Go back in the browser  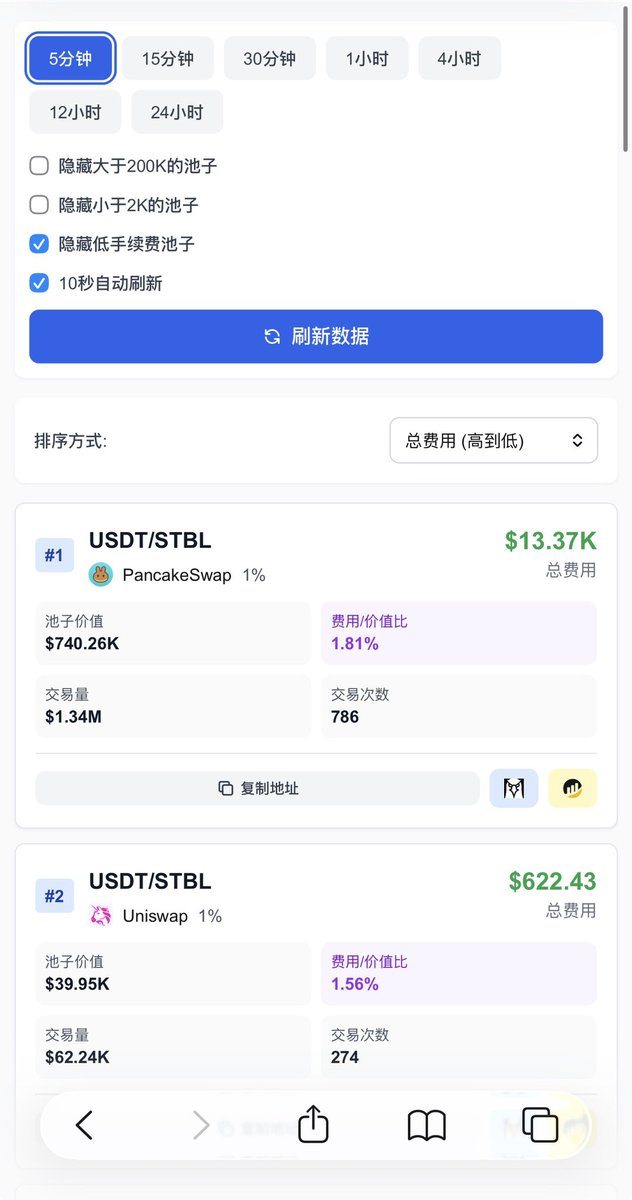84,1126
